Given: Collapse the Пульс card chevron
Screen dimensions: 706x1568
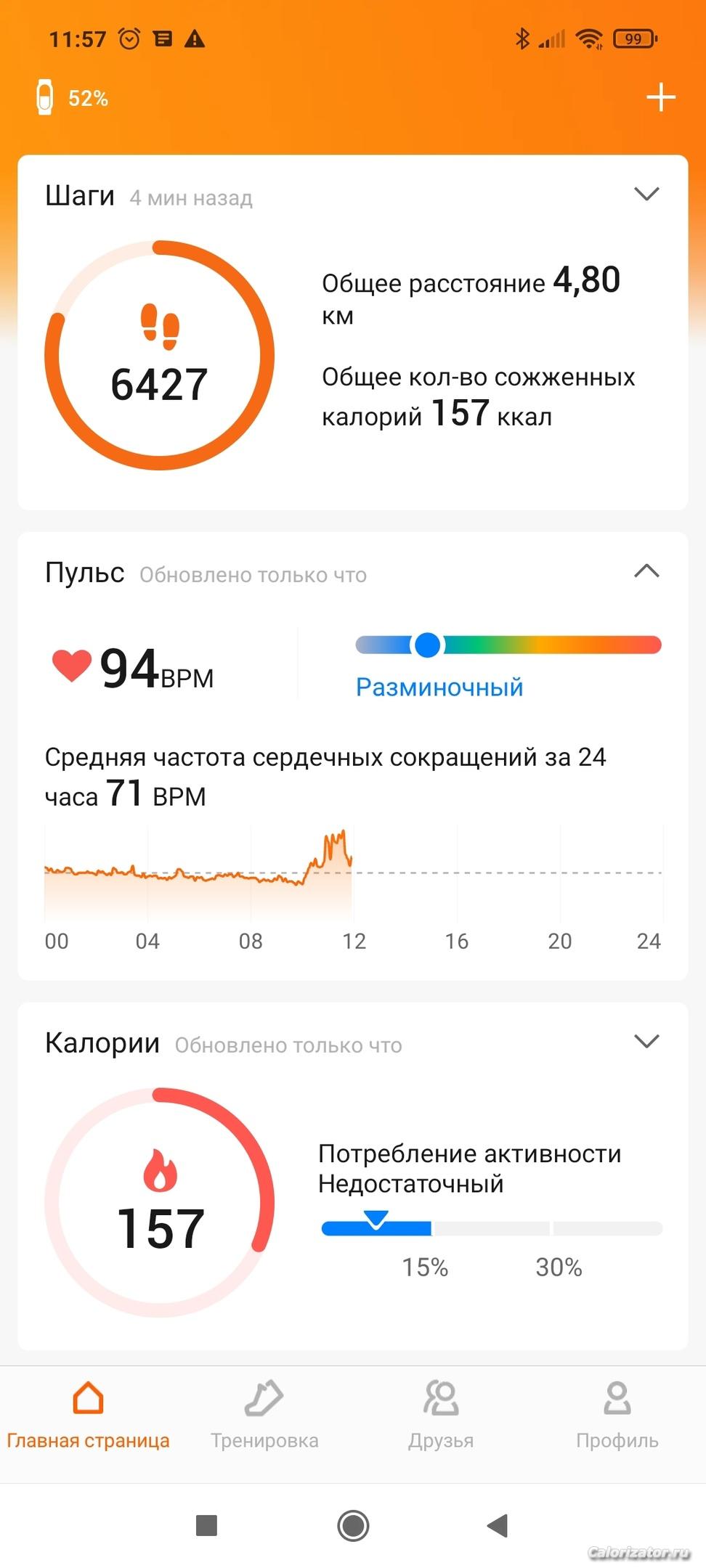Looking at the screenshot, I should click(646, 571).
